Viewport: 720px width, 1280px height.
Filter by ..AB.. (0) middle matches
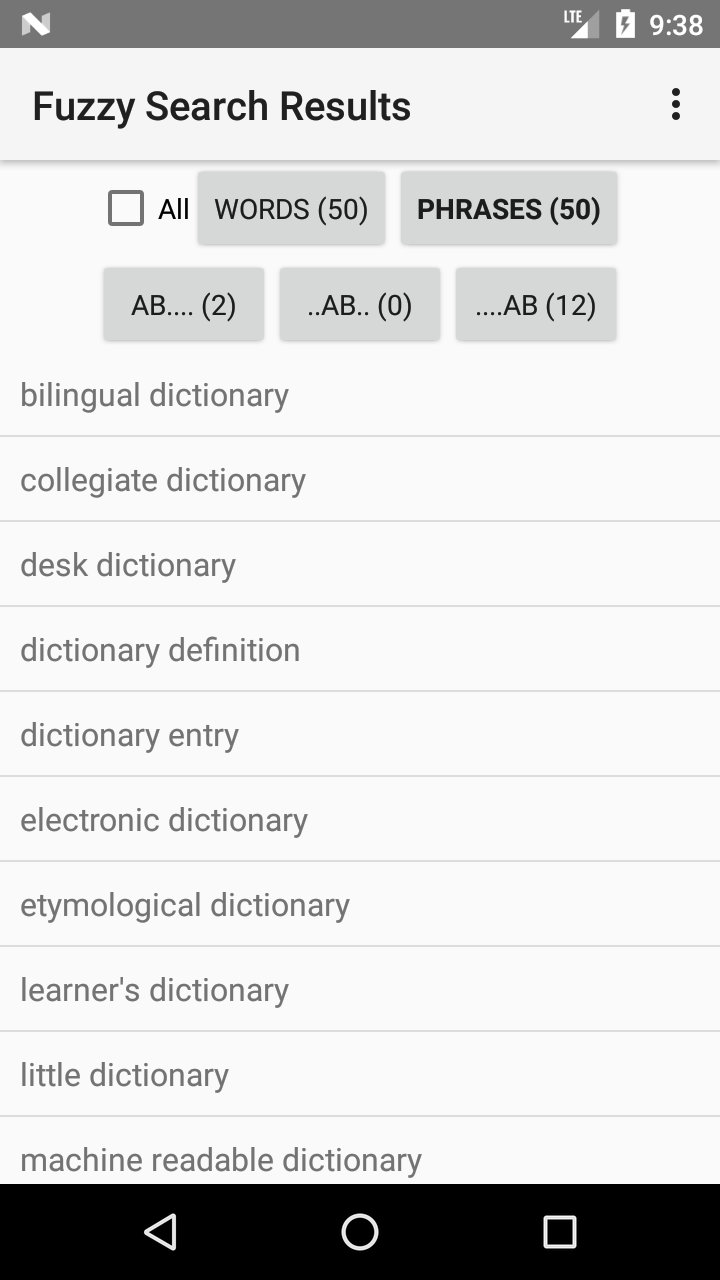point(359,305)
